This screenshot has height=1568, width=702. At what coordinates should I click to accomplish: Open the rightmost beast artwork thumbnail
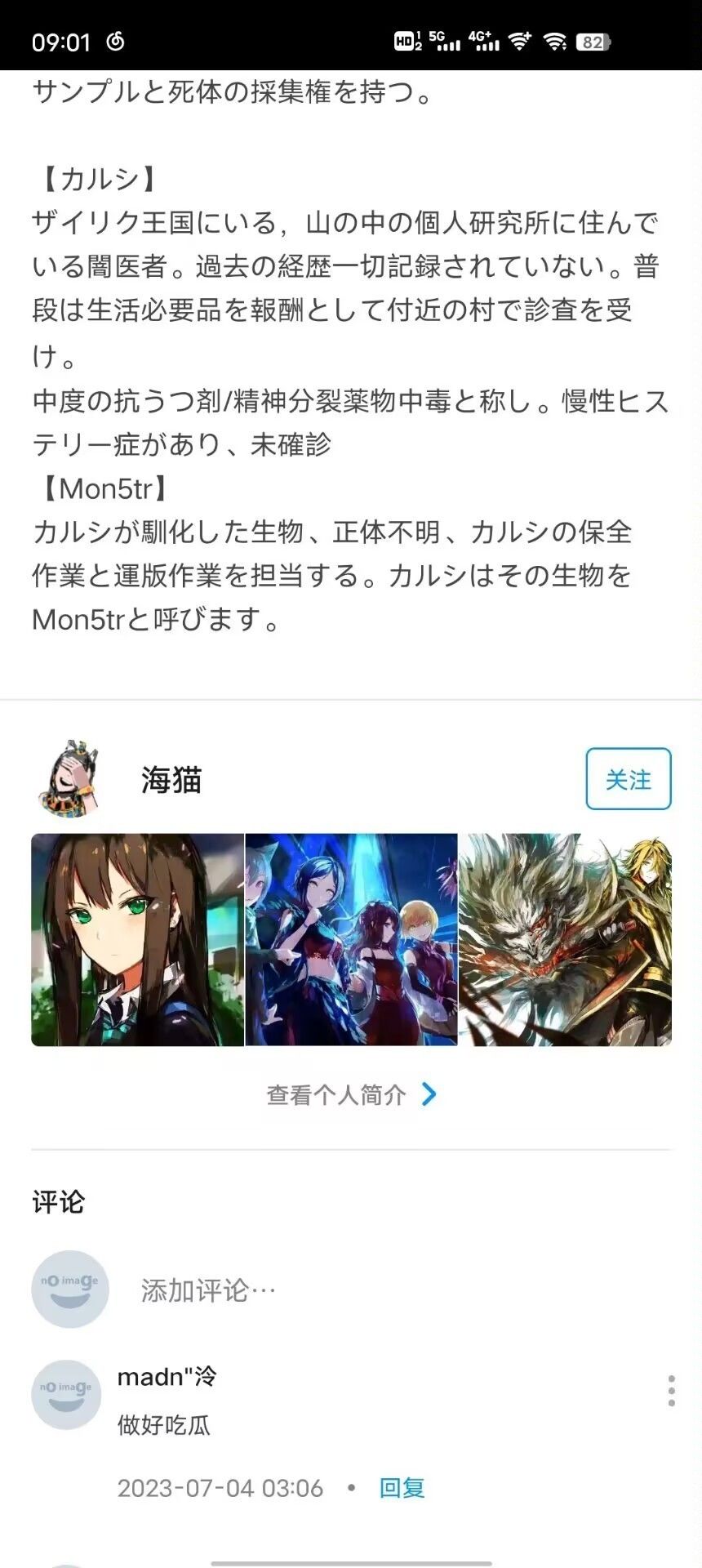click(566, 939)
